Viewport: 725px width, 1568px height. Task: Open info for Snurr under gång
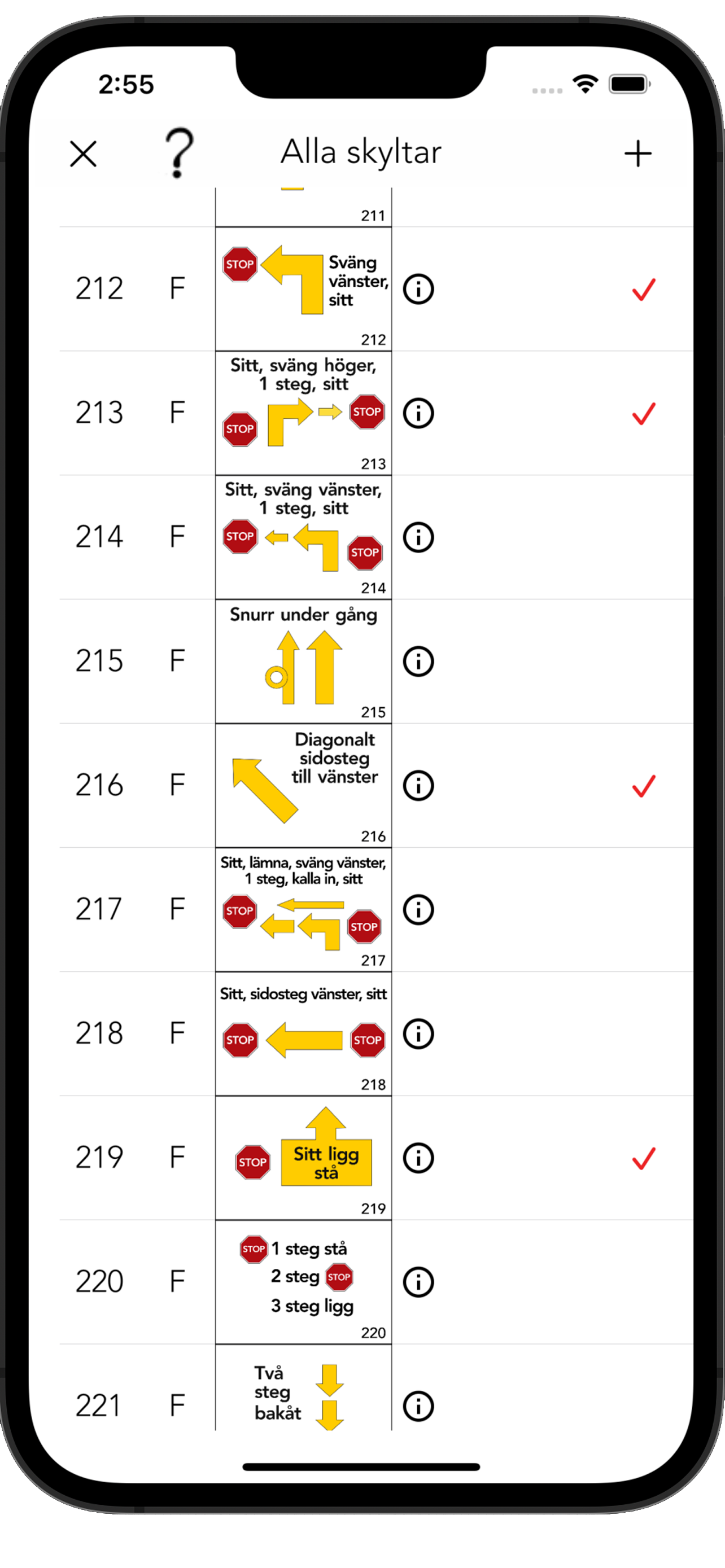click(418, 661)
